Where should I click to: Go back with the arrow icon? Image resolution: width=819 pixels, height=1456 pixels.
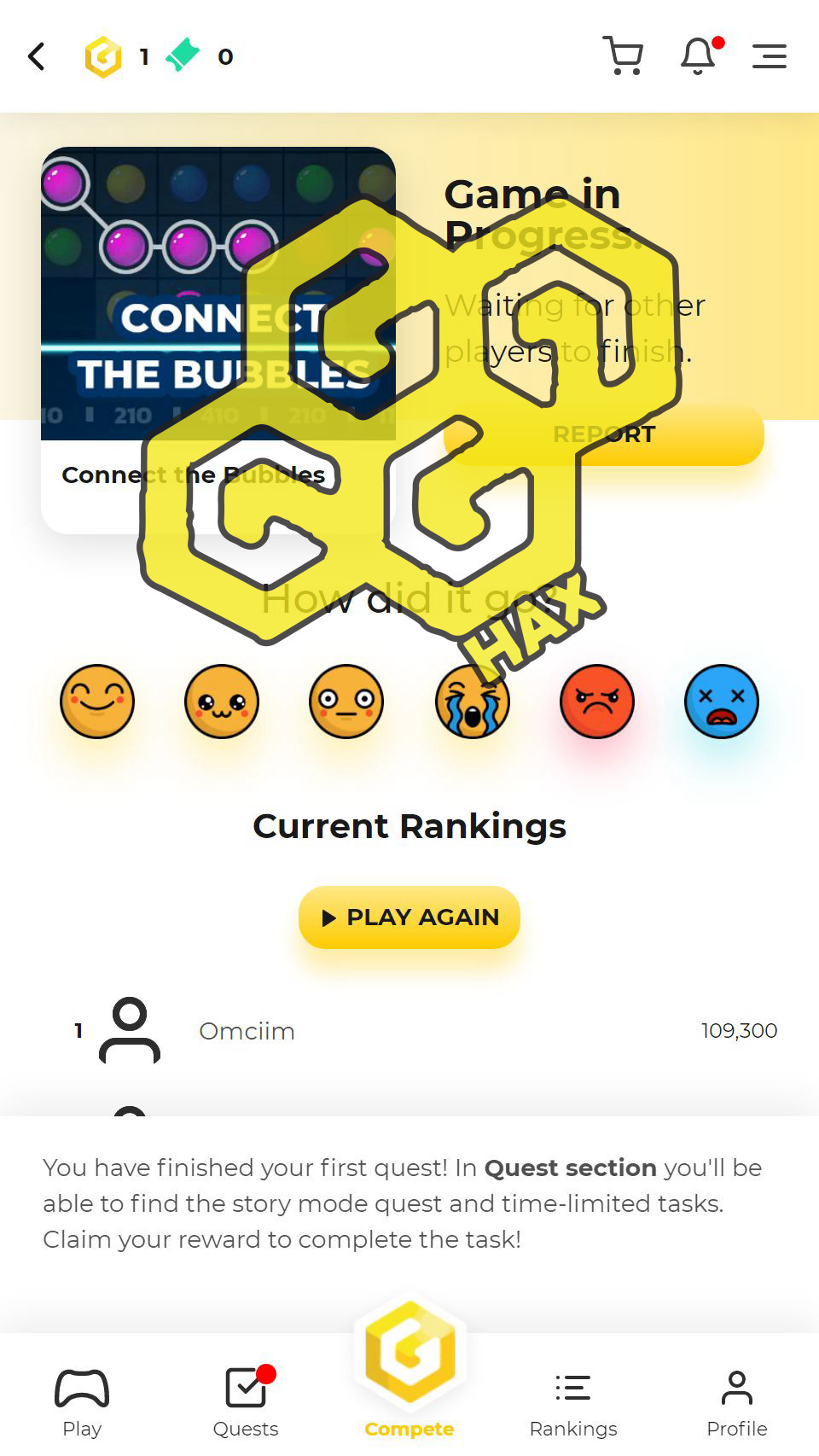36,56
